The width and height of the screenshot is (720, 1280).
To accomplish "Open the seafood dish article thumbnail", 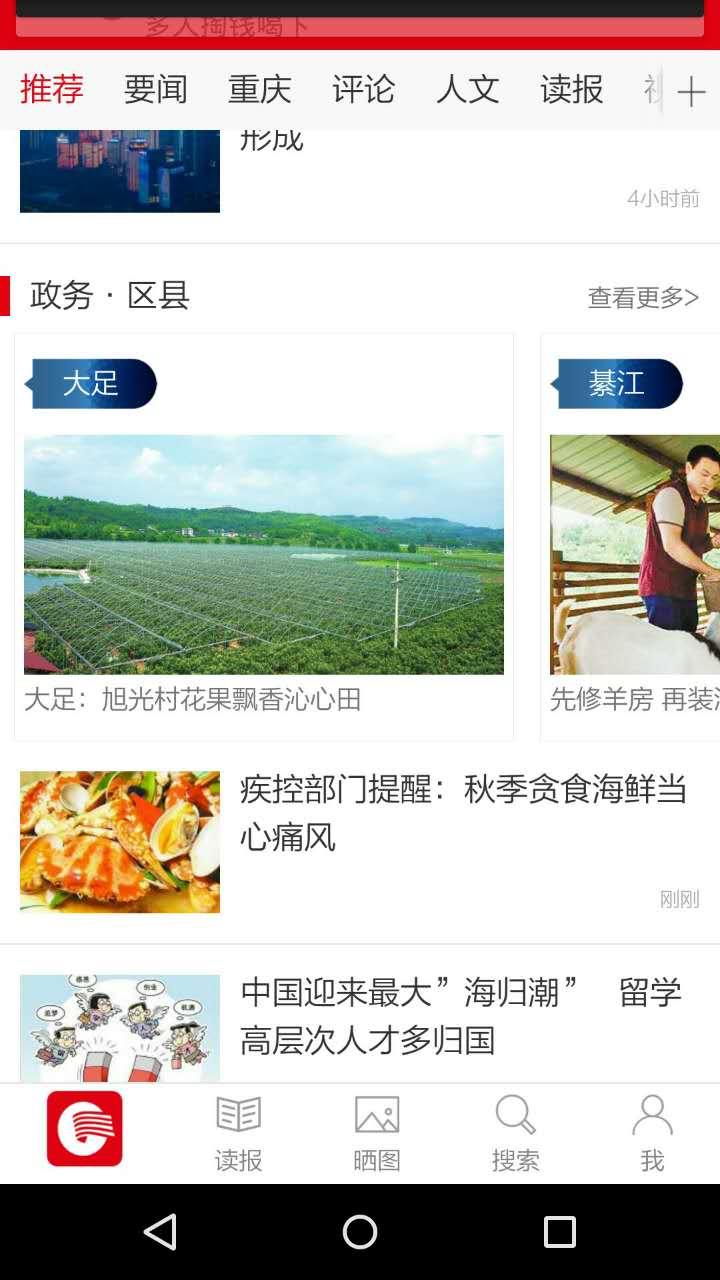I will (119, 843).
